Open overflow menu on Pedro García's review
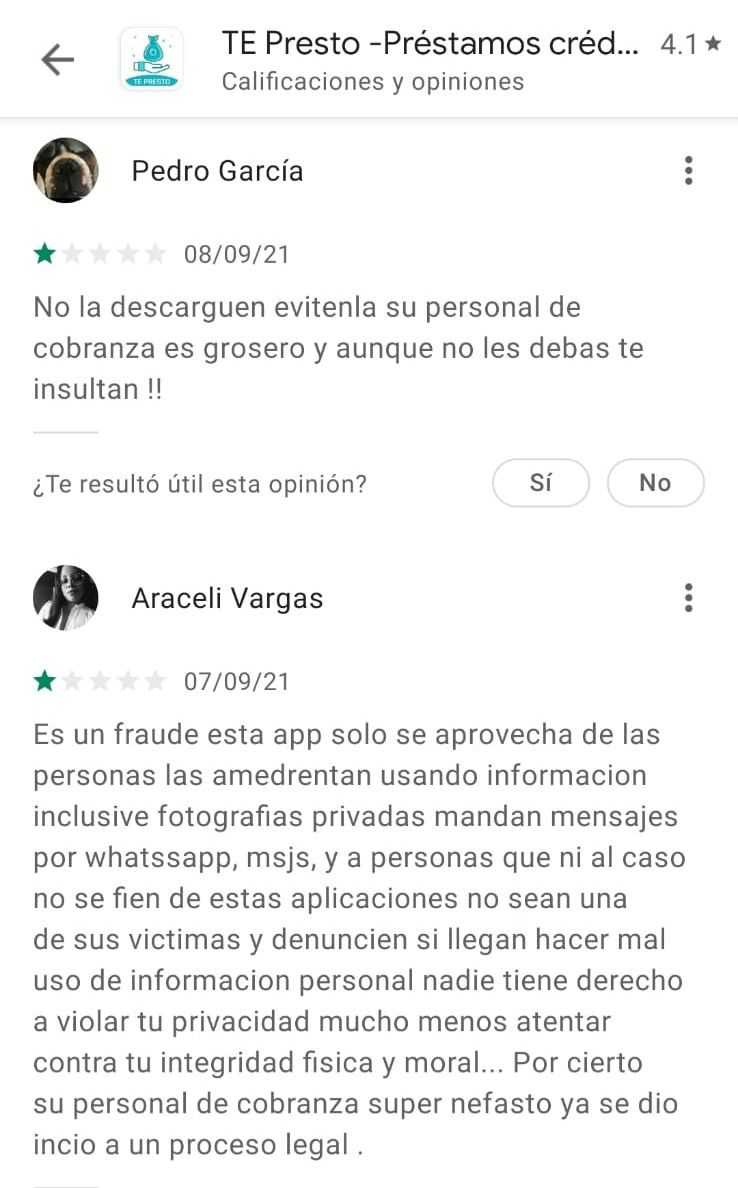Screen dimensions: 738x1188 pyautogui.click(x=688, y=171)
